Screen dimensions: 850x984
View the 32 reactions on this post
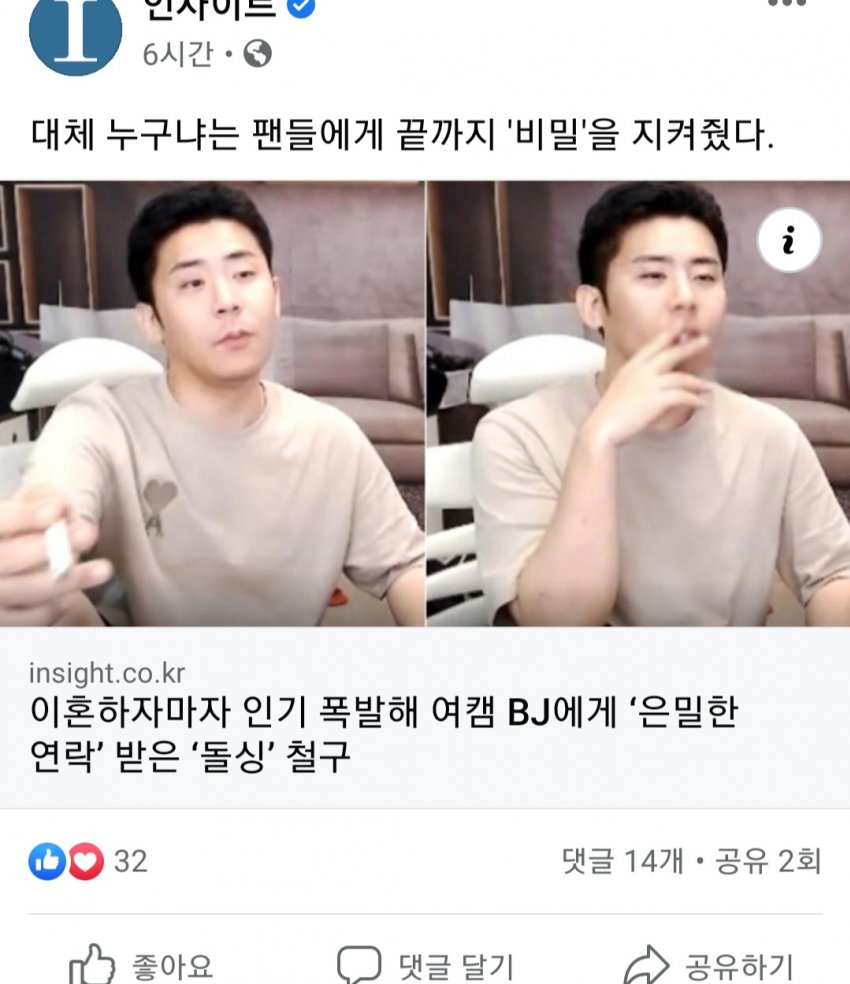[x=88, y=861]
